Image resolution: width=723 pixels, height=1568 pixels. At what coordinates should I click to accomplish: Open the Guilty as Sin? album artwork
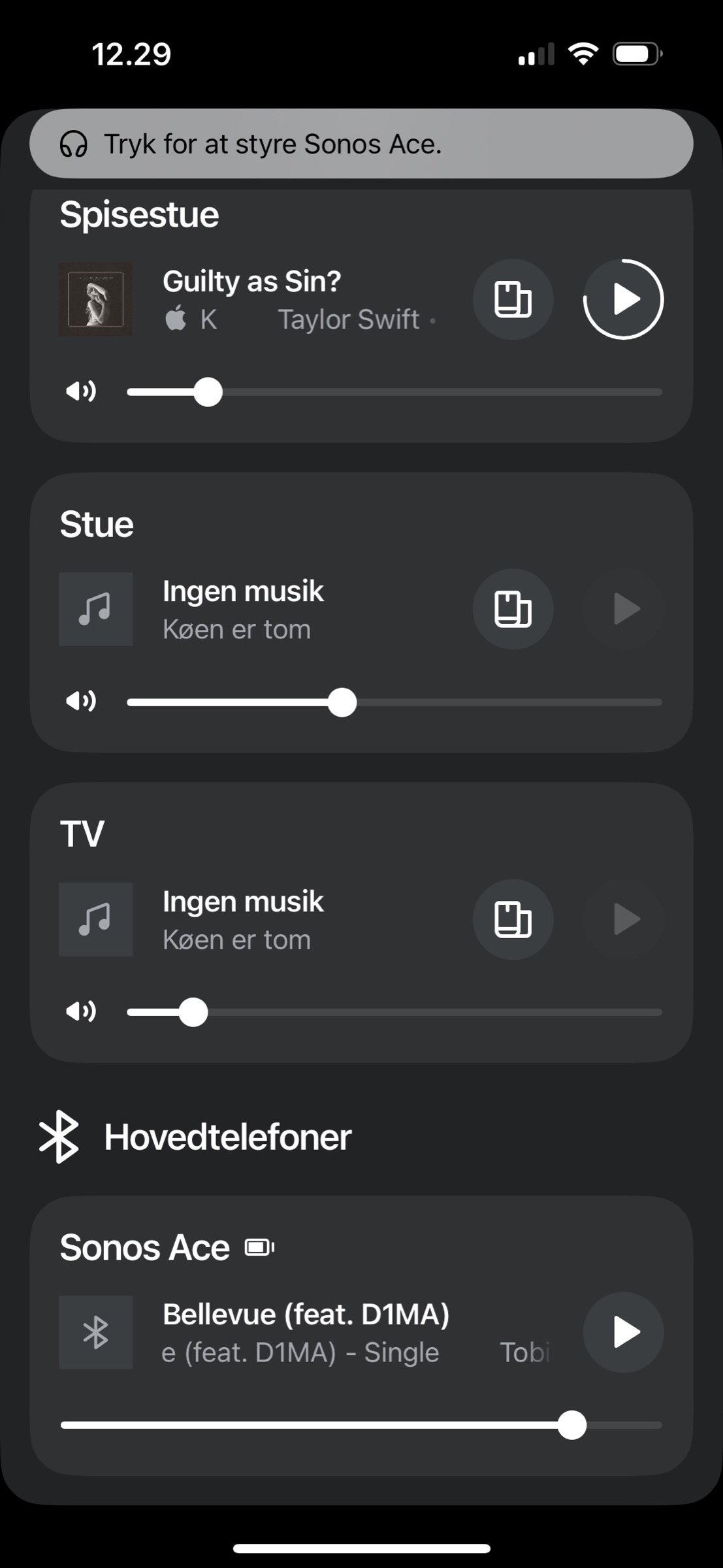coord(96,299)
